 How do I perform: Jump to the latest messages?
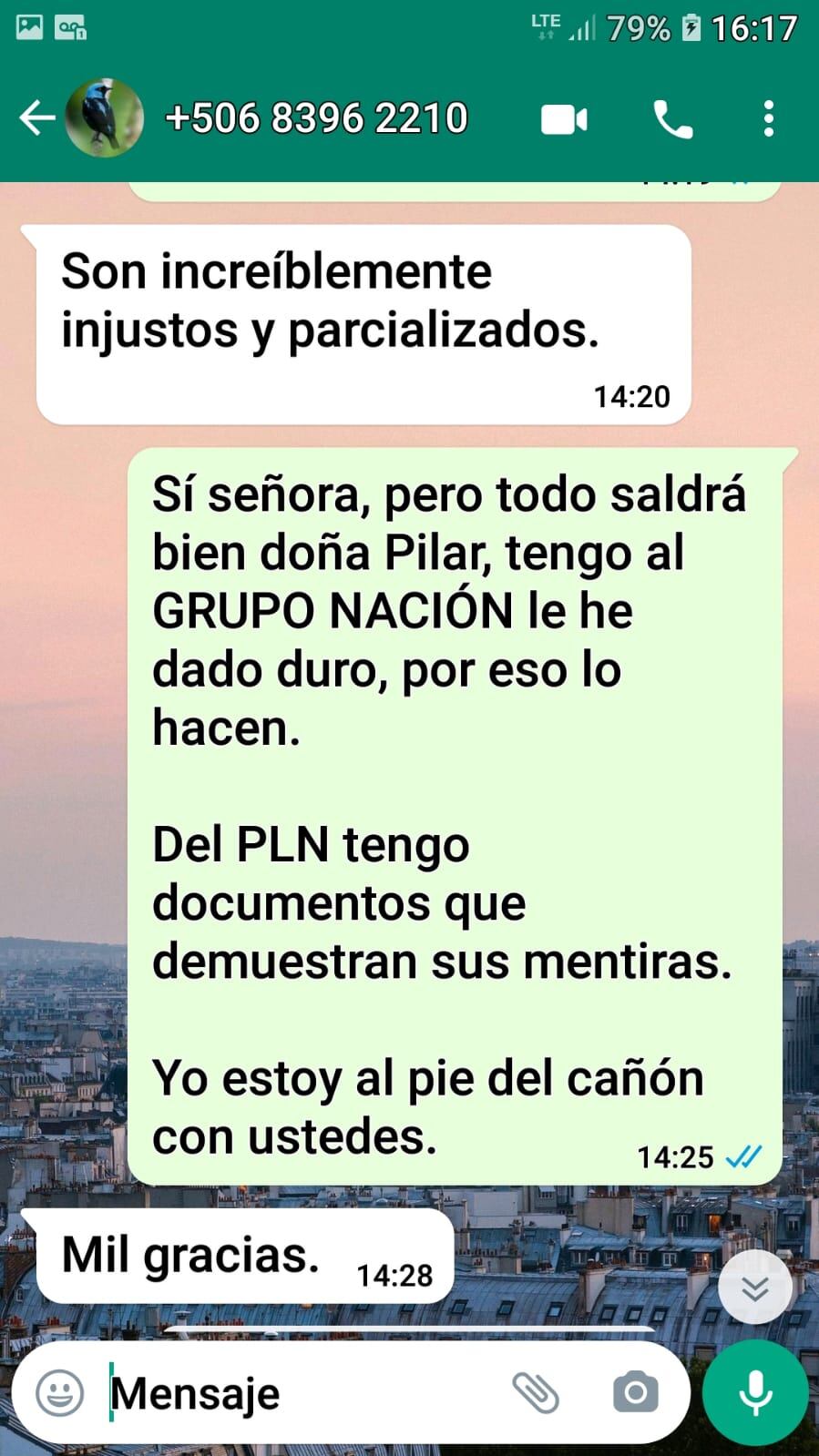click(x=754, y=1288)
